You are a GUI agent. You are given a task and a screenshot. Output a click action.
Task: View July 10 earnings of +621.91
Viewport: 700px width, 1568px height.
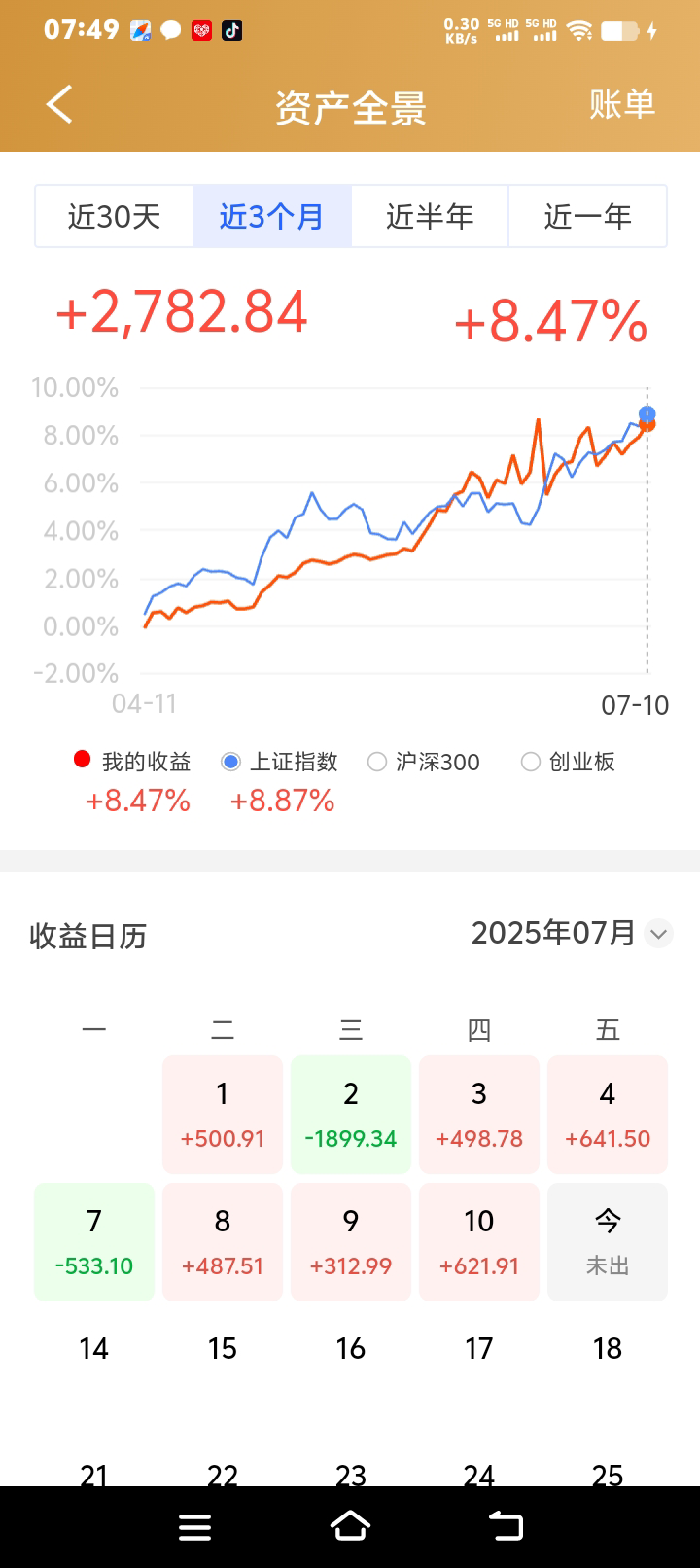coord(479,1241)
